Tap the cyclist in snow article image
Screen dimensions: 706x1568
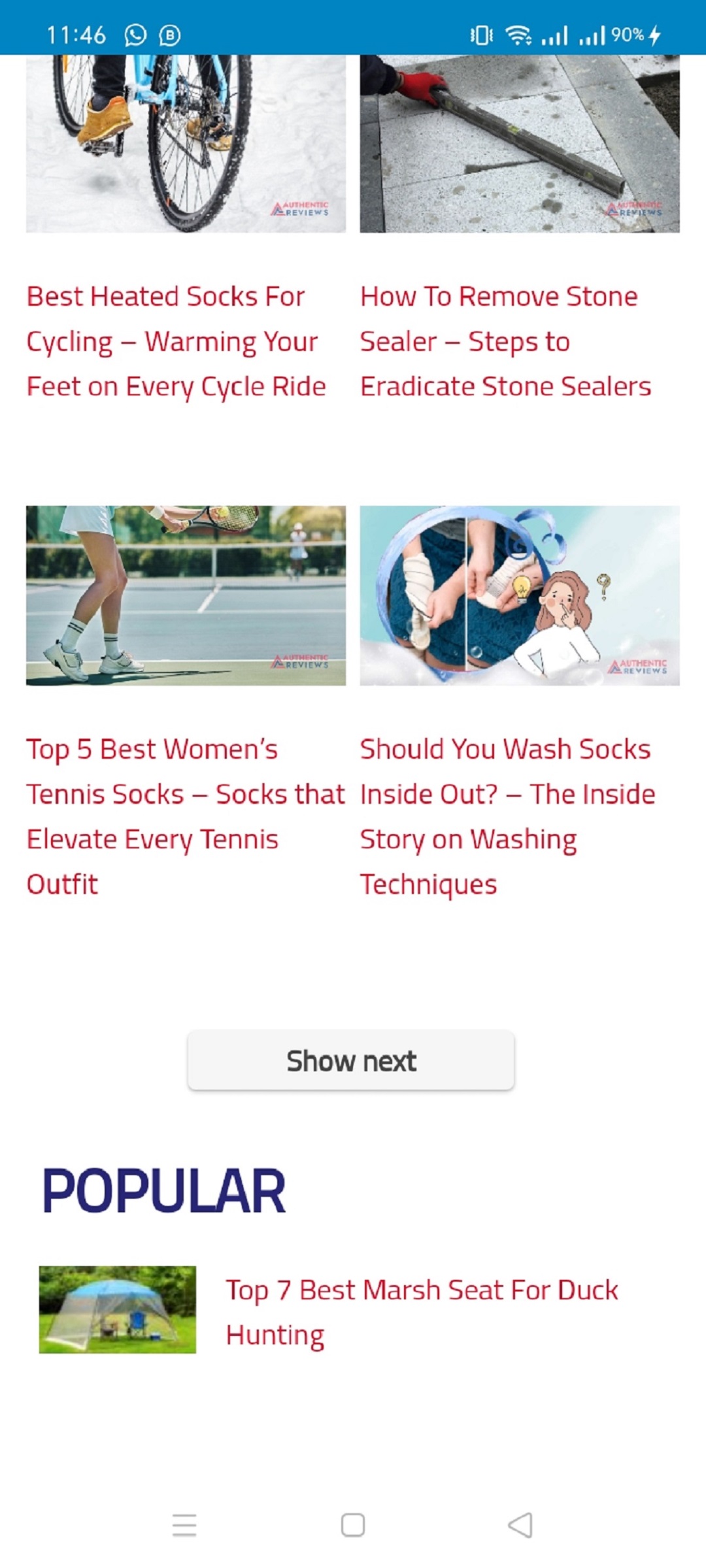[x=186, y=144]
